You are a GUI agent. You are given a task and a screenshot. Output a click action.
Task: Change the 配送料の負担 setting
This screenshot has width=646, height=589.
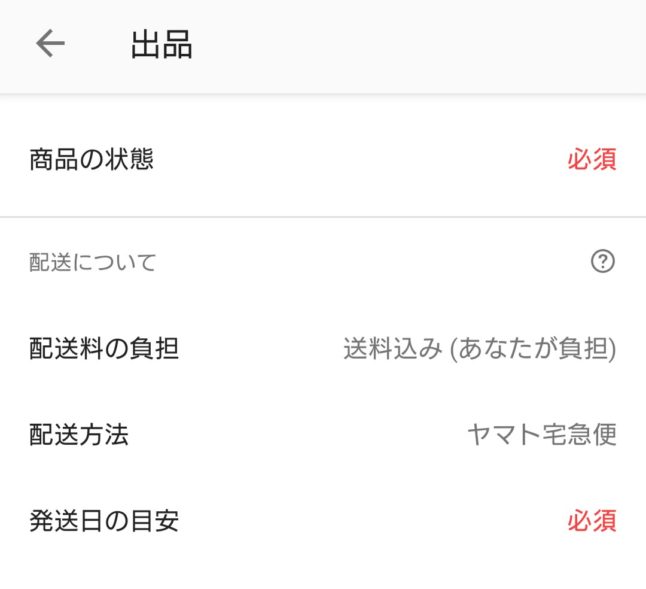pyautogui.click(x=322, y=349)
